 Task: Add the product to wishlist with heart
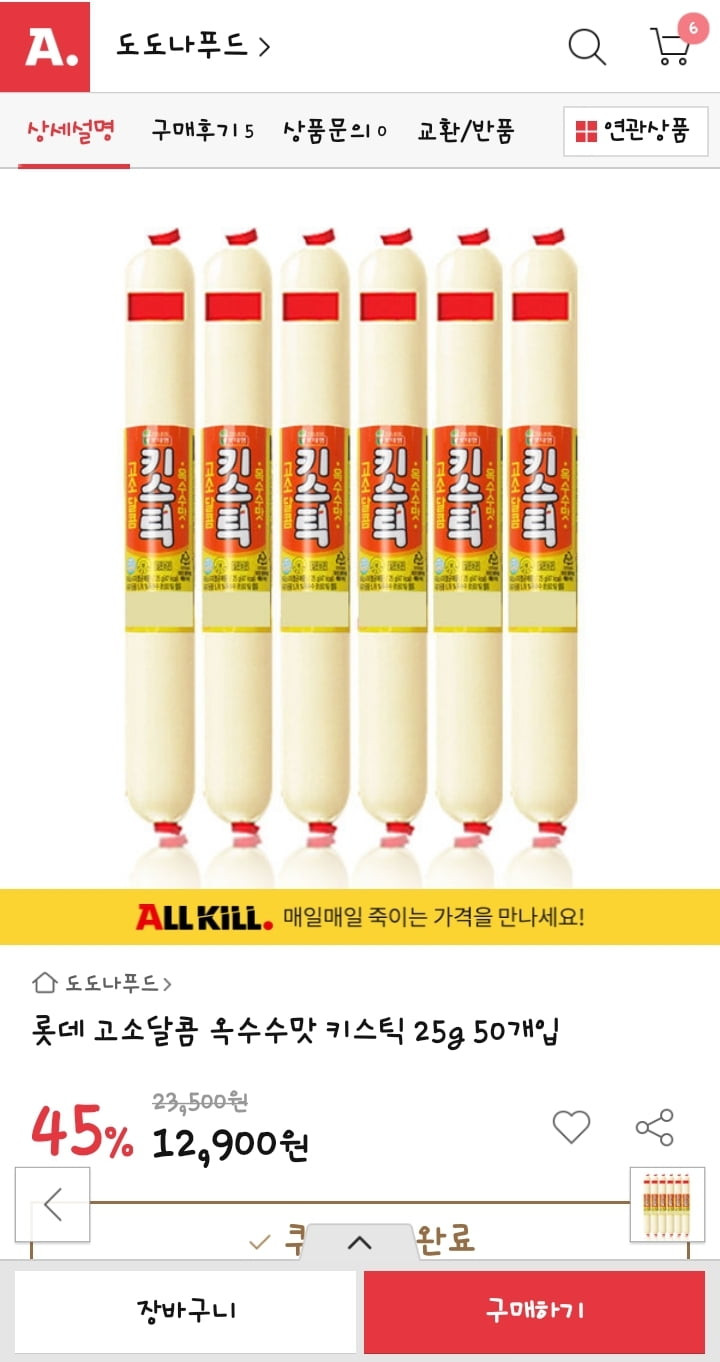pyautogui.click(x=572, y=1128)
